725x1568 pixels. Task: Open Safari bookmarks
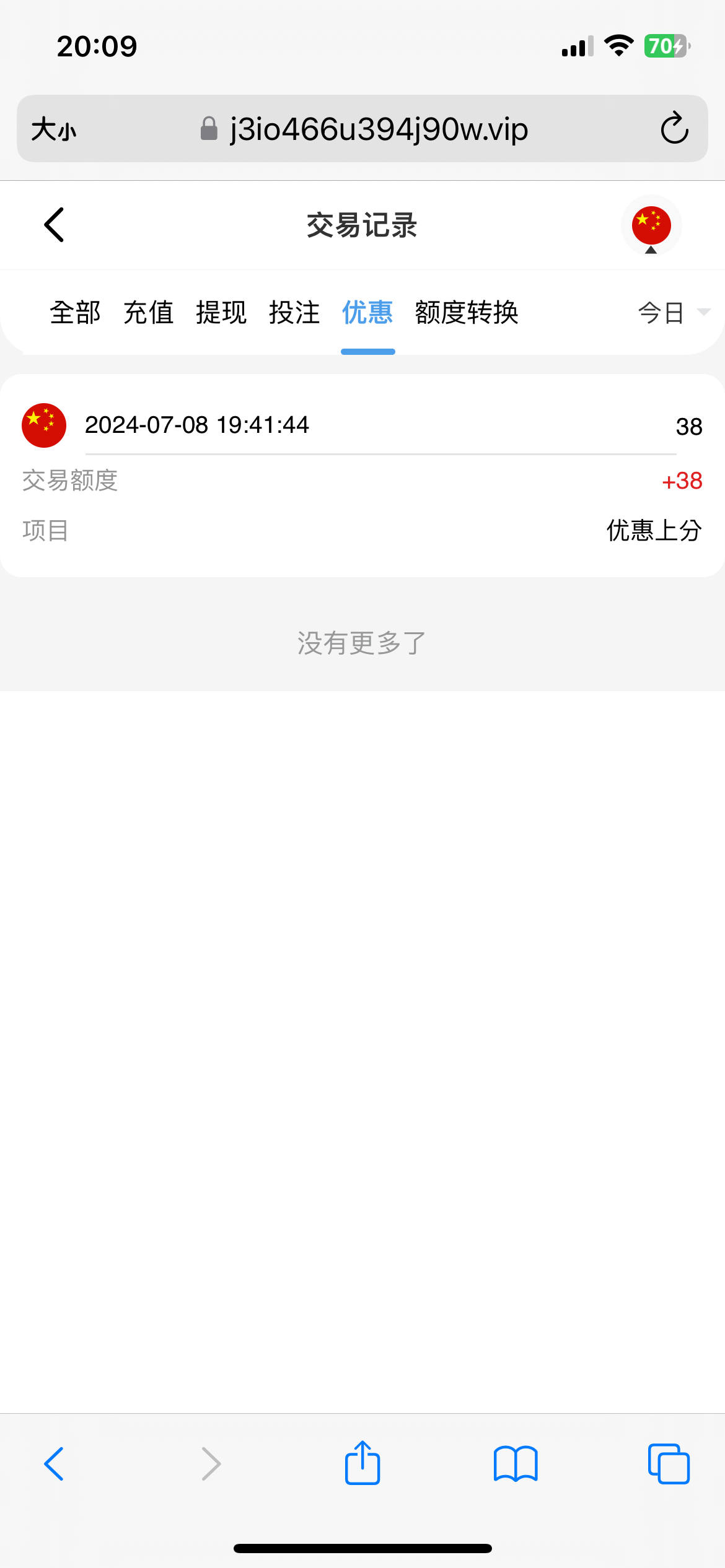(x=516, y=1463)
